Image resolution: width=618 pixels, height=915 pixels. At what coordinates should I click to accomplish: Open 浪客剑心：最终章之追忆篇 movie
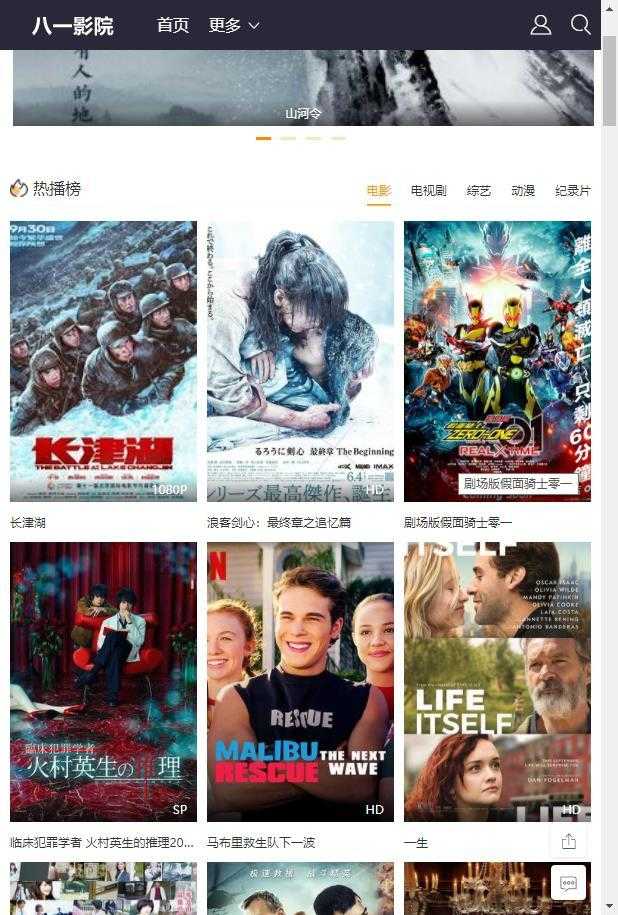[300, 361]
